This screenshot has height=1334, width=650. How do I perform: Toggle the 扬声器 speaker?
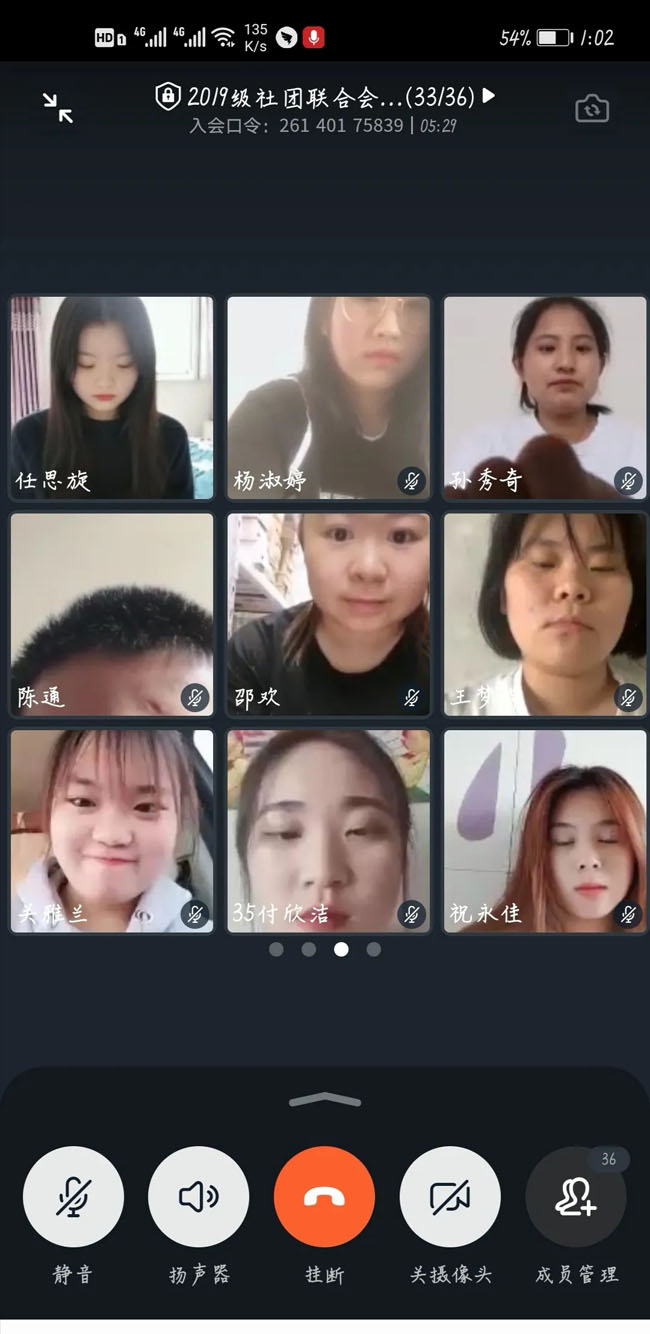198,1197
